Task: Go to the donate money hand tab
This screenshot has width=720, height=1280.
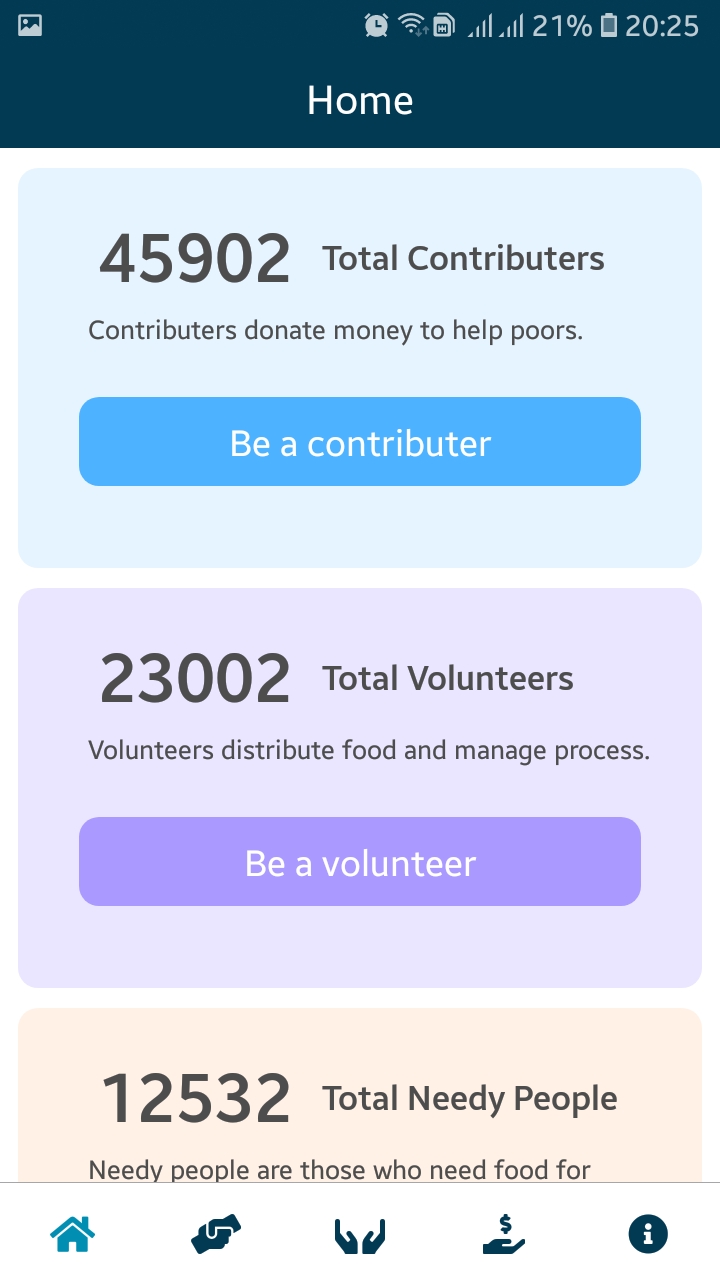Action: tap(504, 1234)
